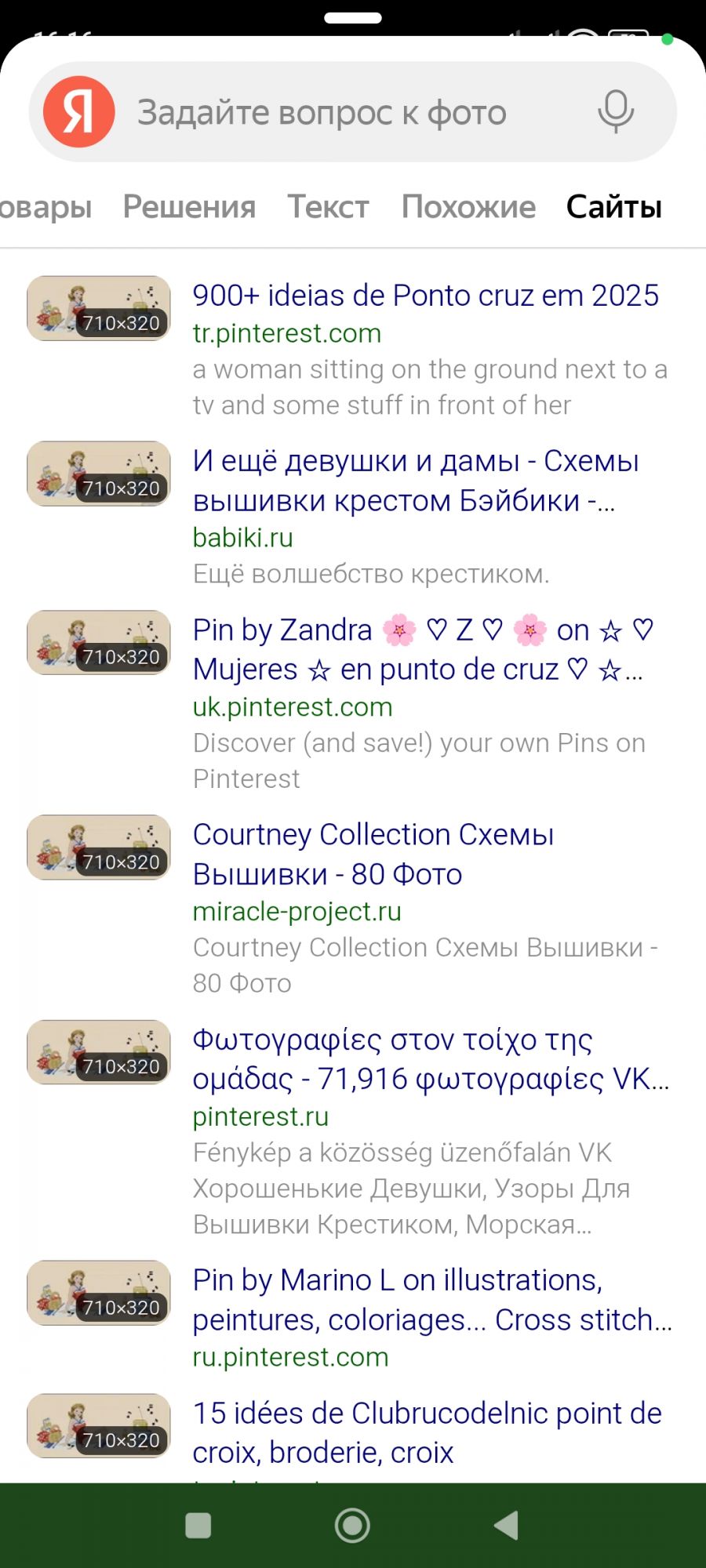Open 'Pin by Zandra' result on uk.pinterest.com
Image resolution: width=706 pixels, height=1568 pixels.
(422, 649)
